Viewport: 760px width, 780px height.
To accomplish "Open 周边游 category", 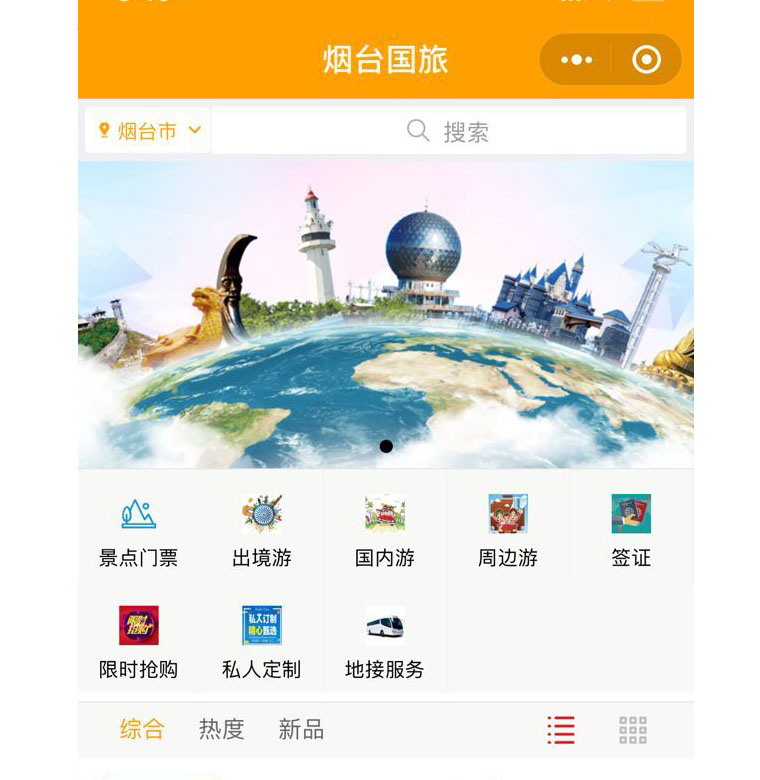I will tap(508, 531).
